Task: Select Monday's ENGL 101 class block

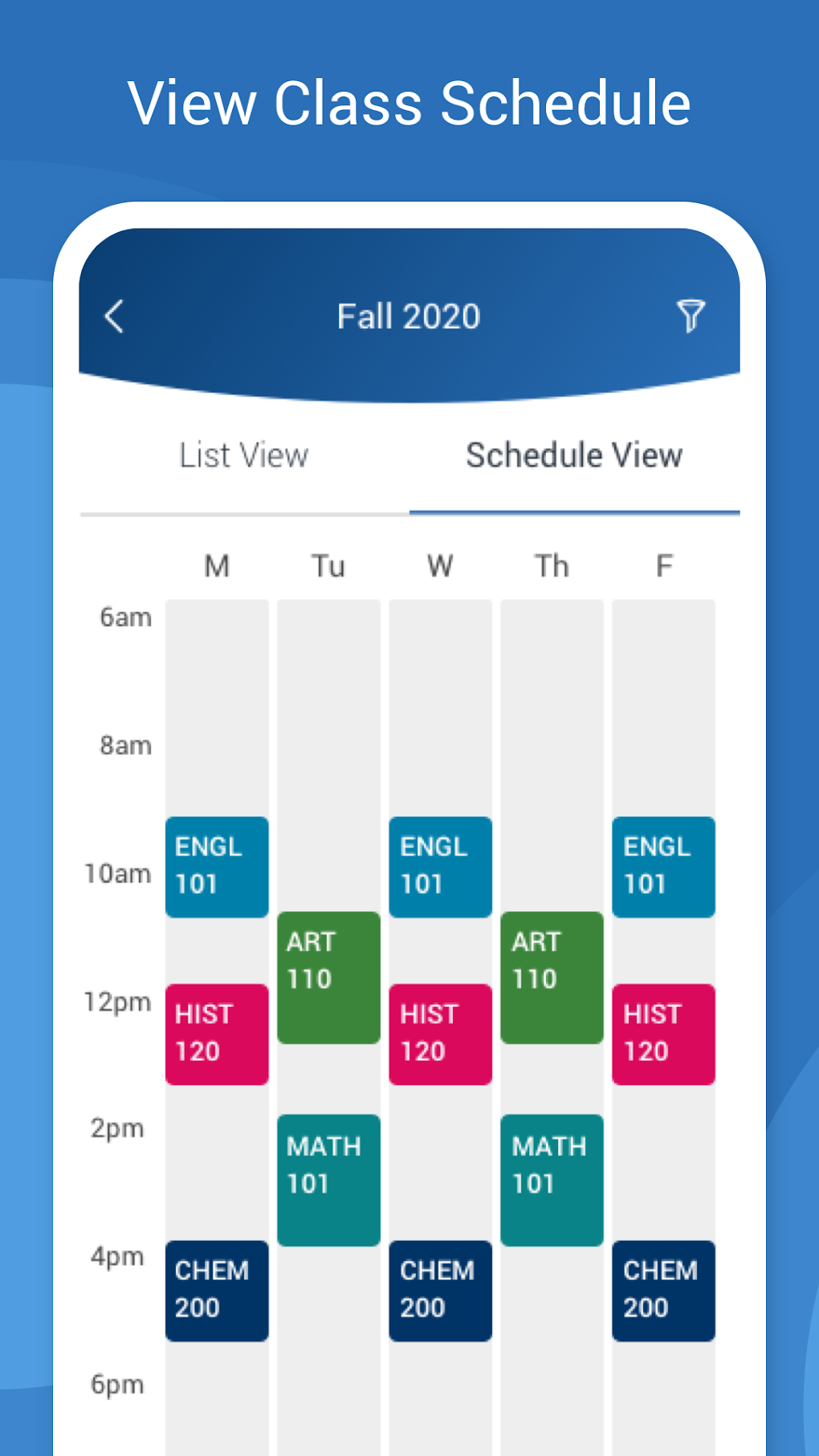Action: point(216,867)
